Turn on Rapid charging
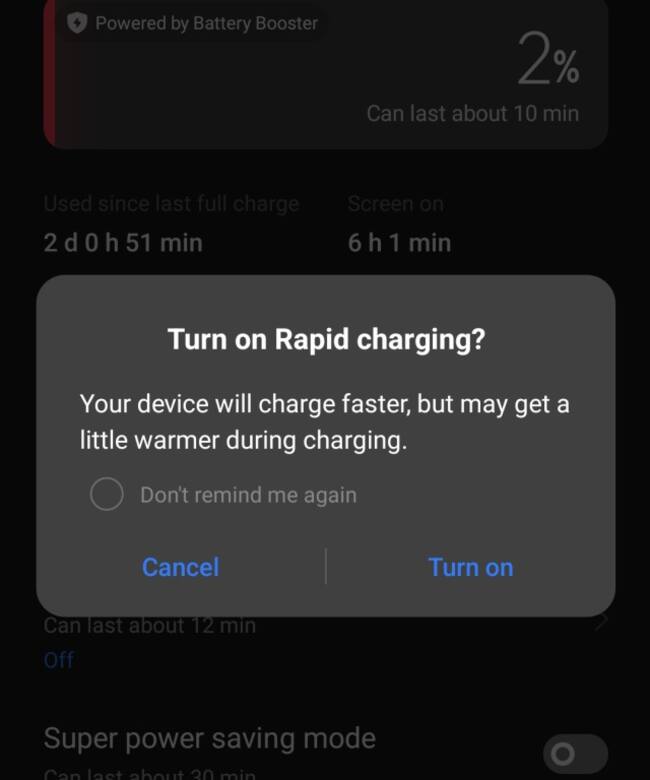650x780 pixels. (x=470, y=567)
